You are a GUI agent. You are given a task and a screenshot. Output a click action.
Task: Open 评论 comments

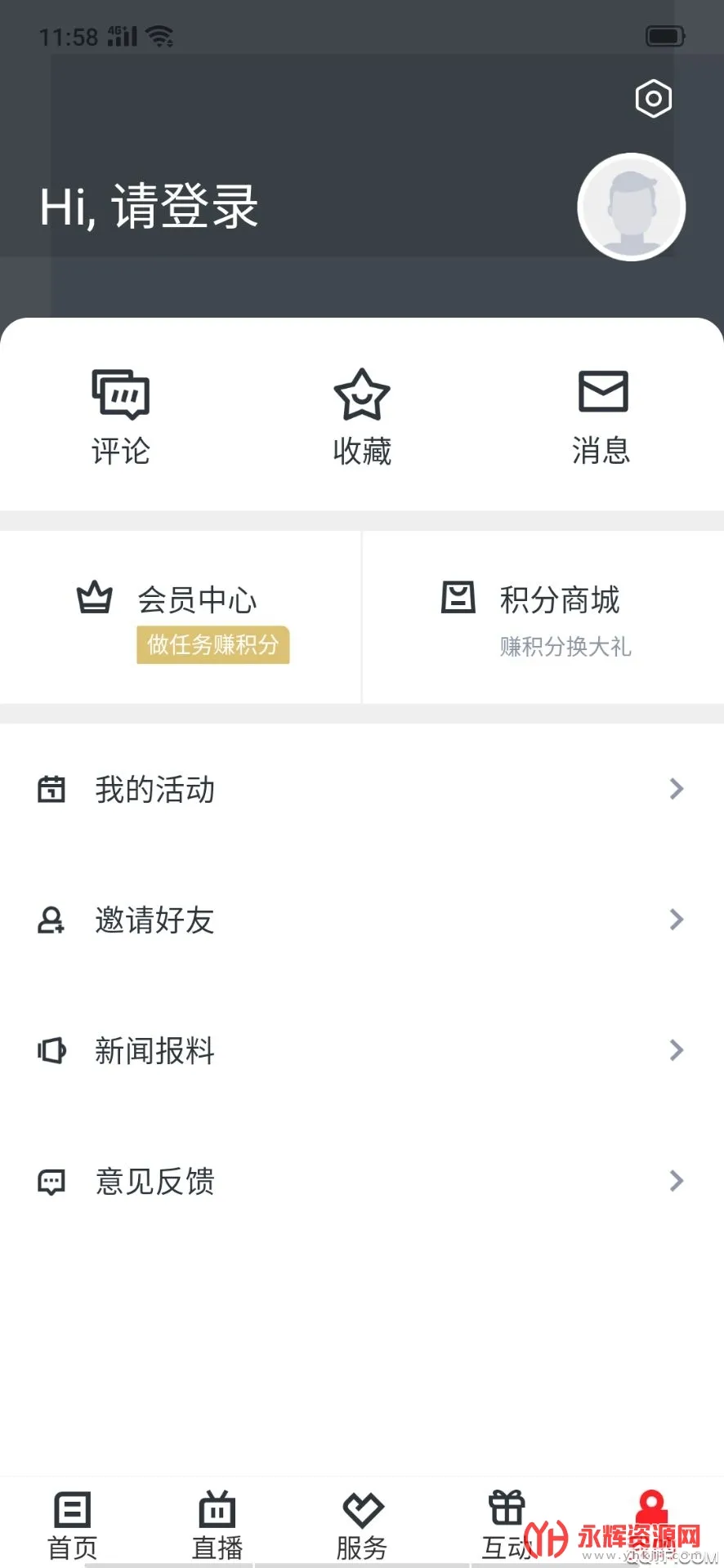tap(120, 417)
